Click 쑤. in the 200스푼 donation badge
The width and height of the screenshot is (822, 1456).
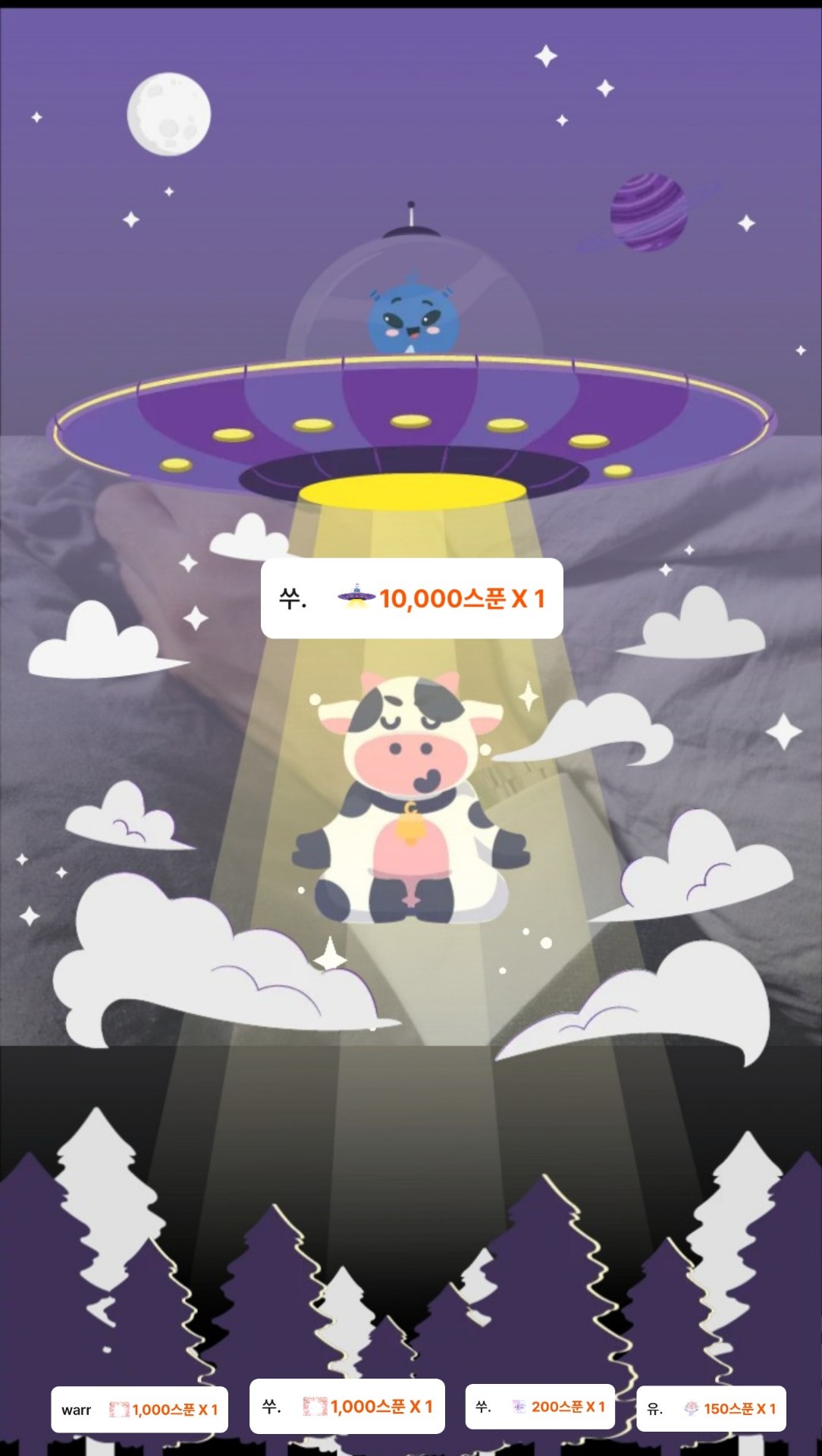click(x=483, y=1404)
